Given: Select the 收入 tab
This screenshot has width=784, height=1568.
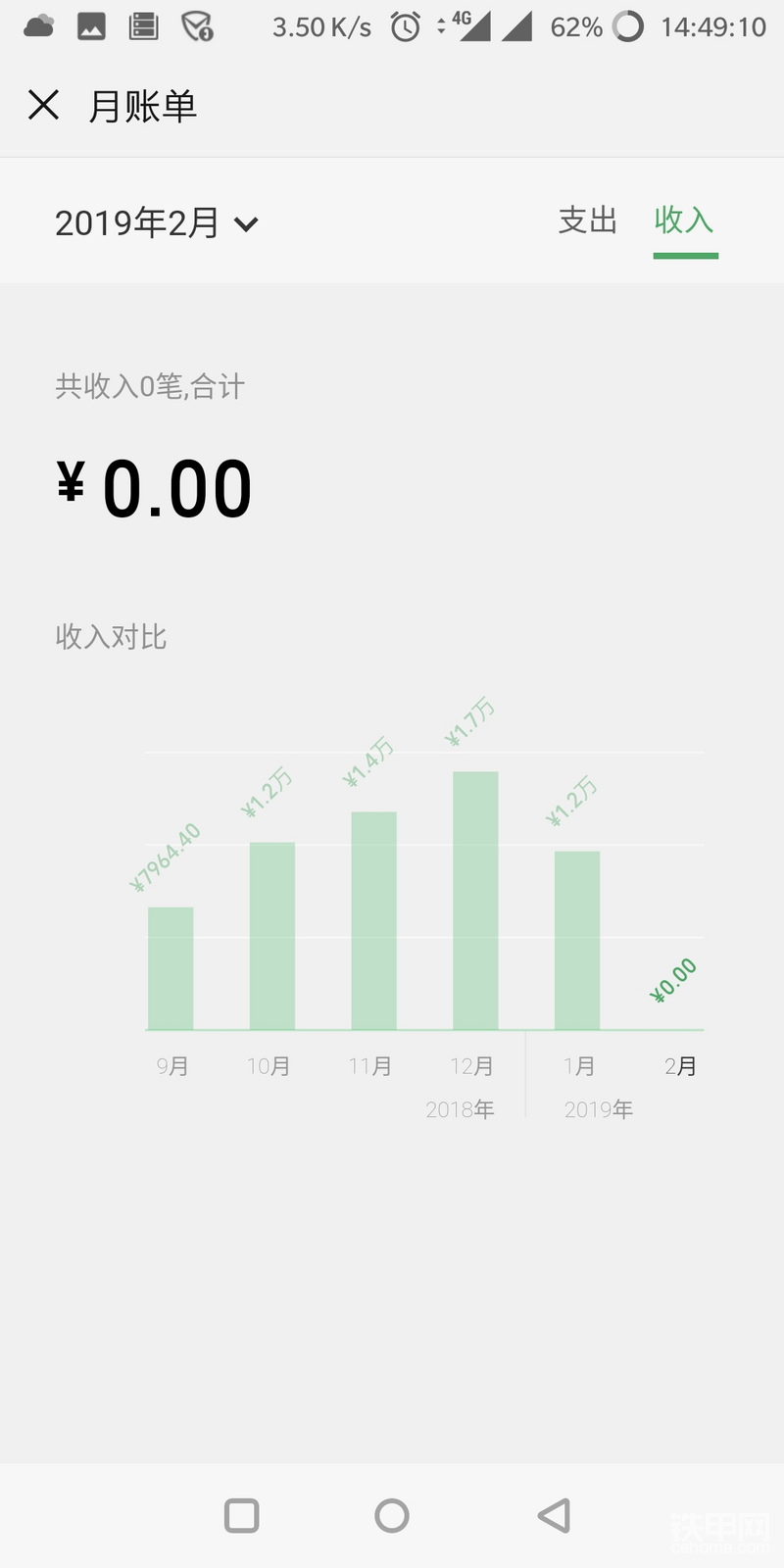Looking at the screenshot, I should pos(685,220).
